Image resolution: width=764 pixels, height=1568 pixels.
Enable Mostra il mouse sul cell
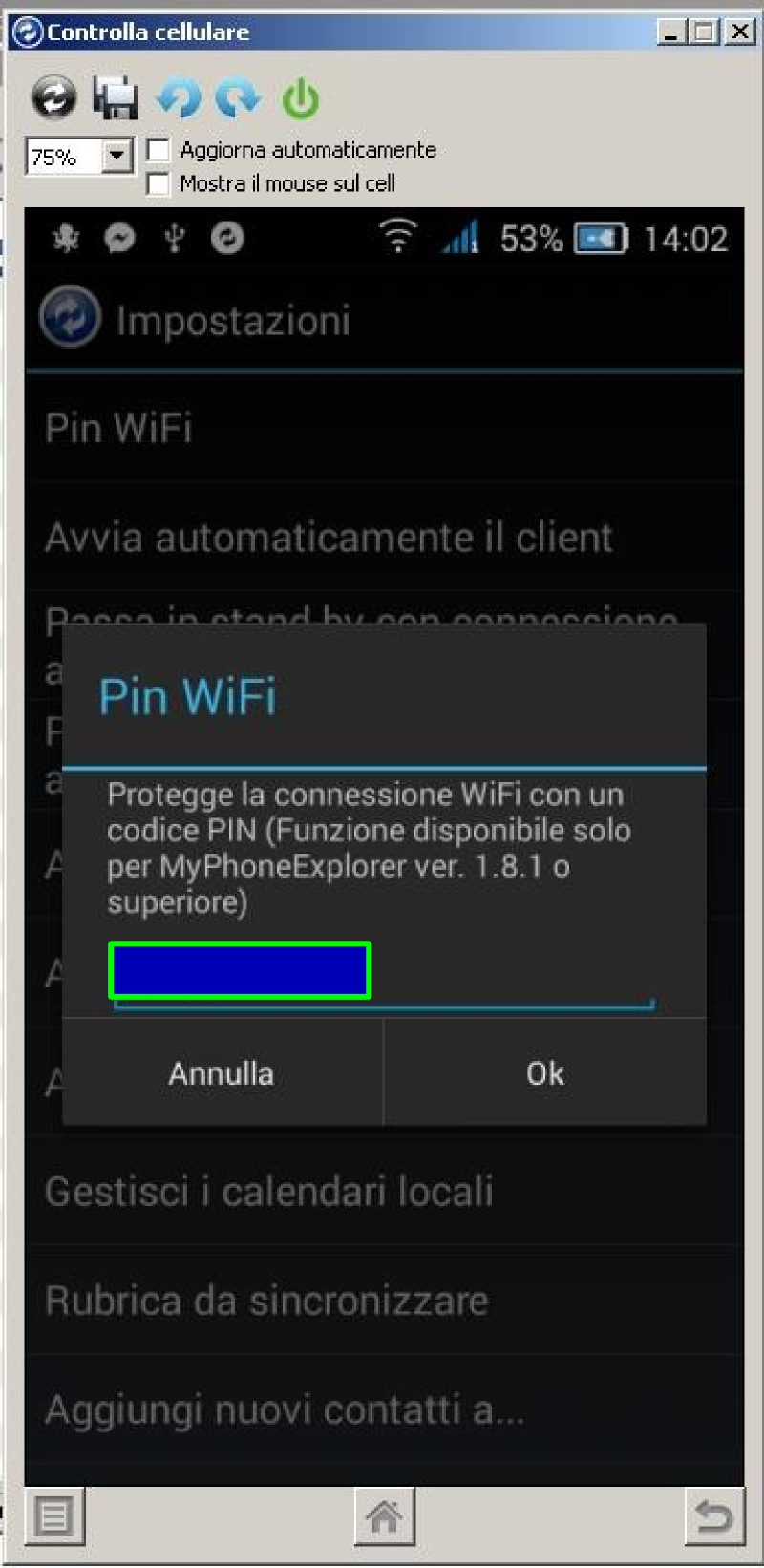tap(159, 182)
